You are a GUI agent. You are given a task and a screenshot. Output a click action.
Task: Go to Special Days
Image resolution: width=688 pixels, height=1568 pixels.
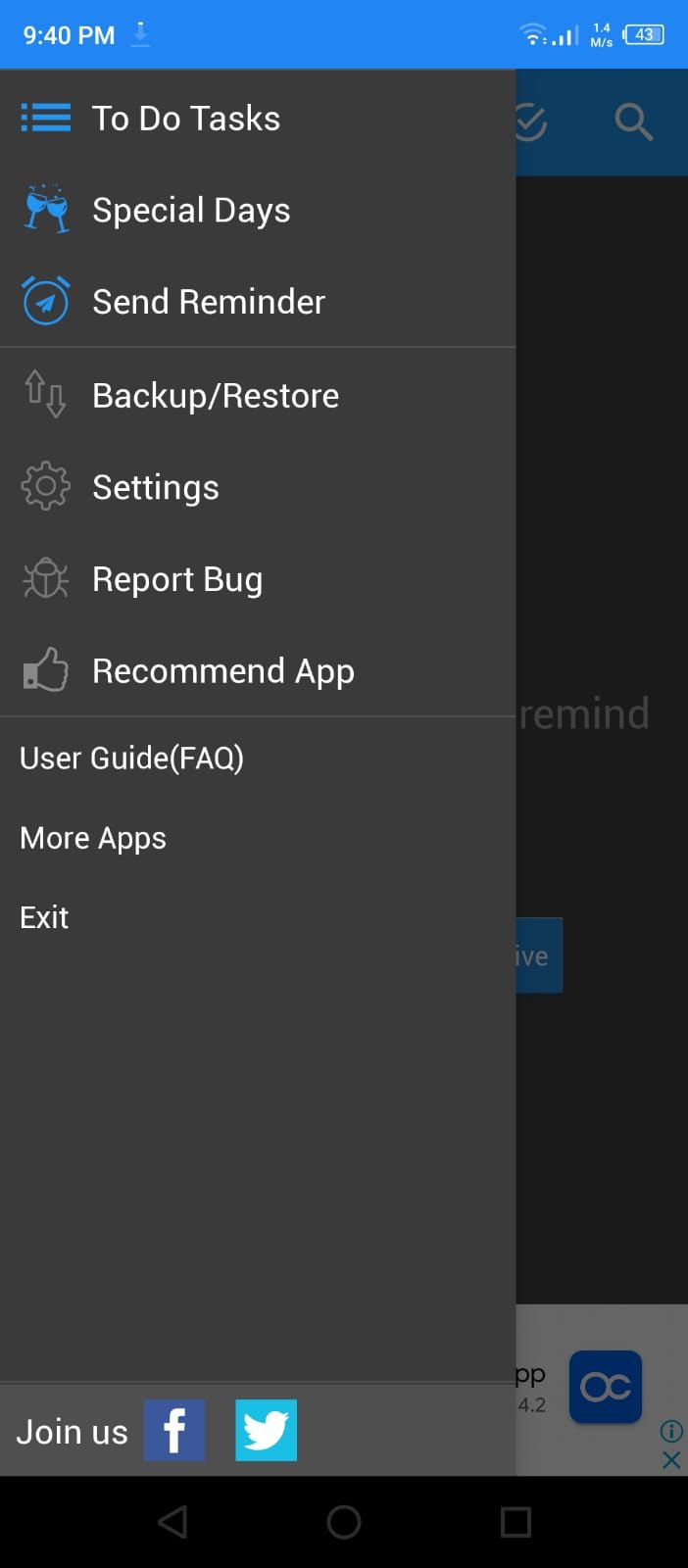(191, 211)
